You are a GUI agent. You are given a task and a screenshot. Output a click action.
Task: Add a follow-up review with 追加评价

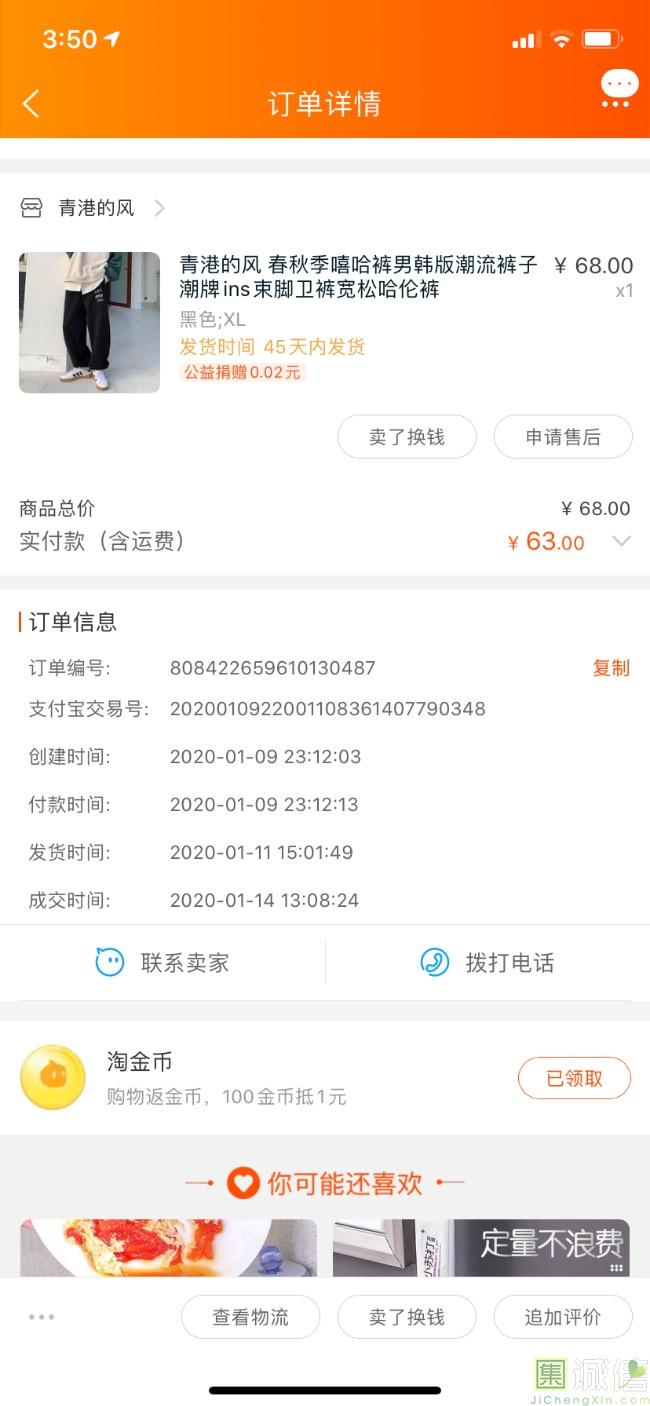click(x=563, y=1317)
